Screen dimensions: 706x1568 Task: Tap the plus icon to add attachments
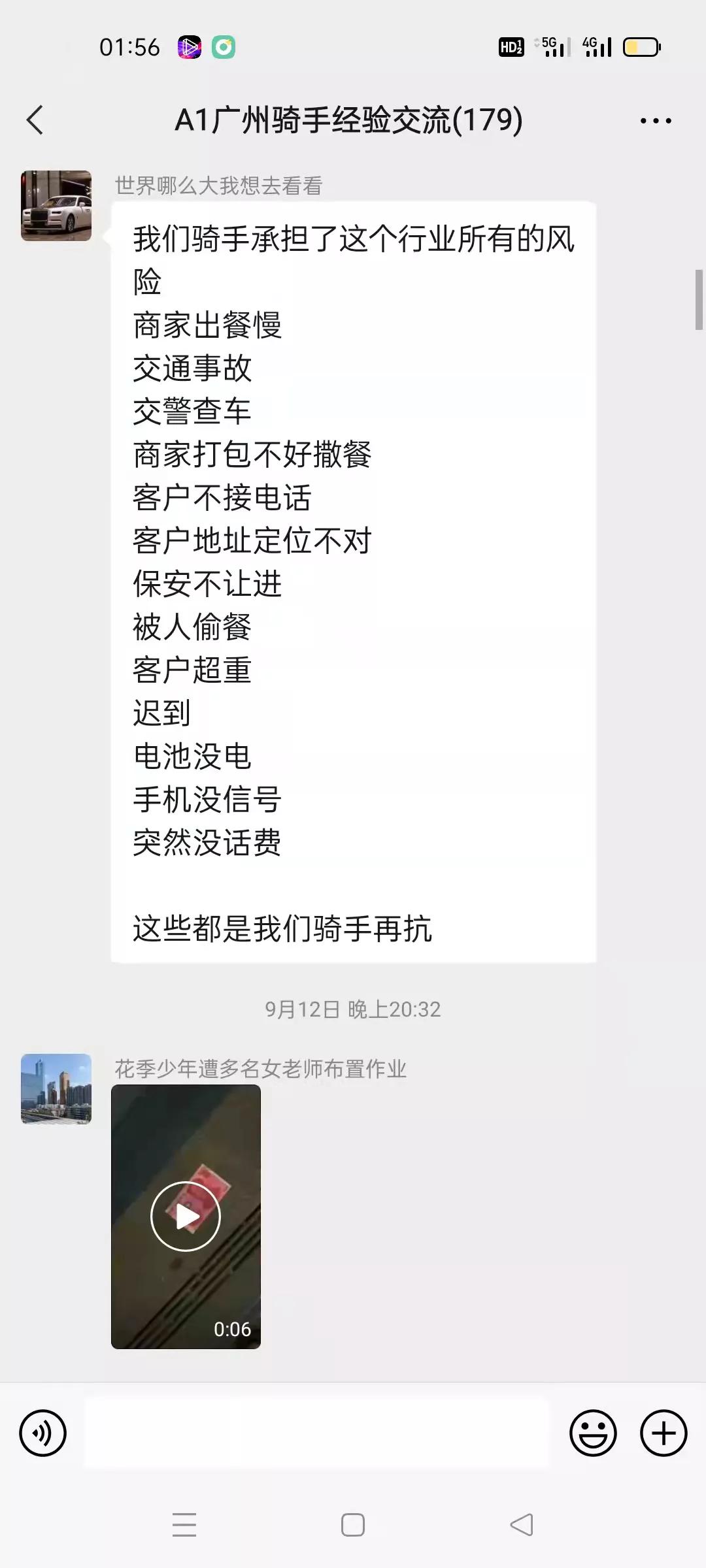(x=662, y=1433)
